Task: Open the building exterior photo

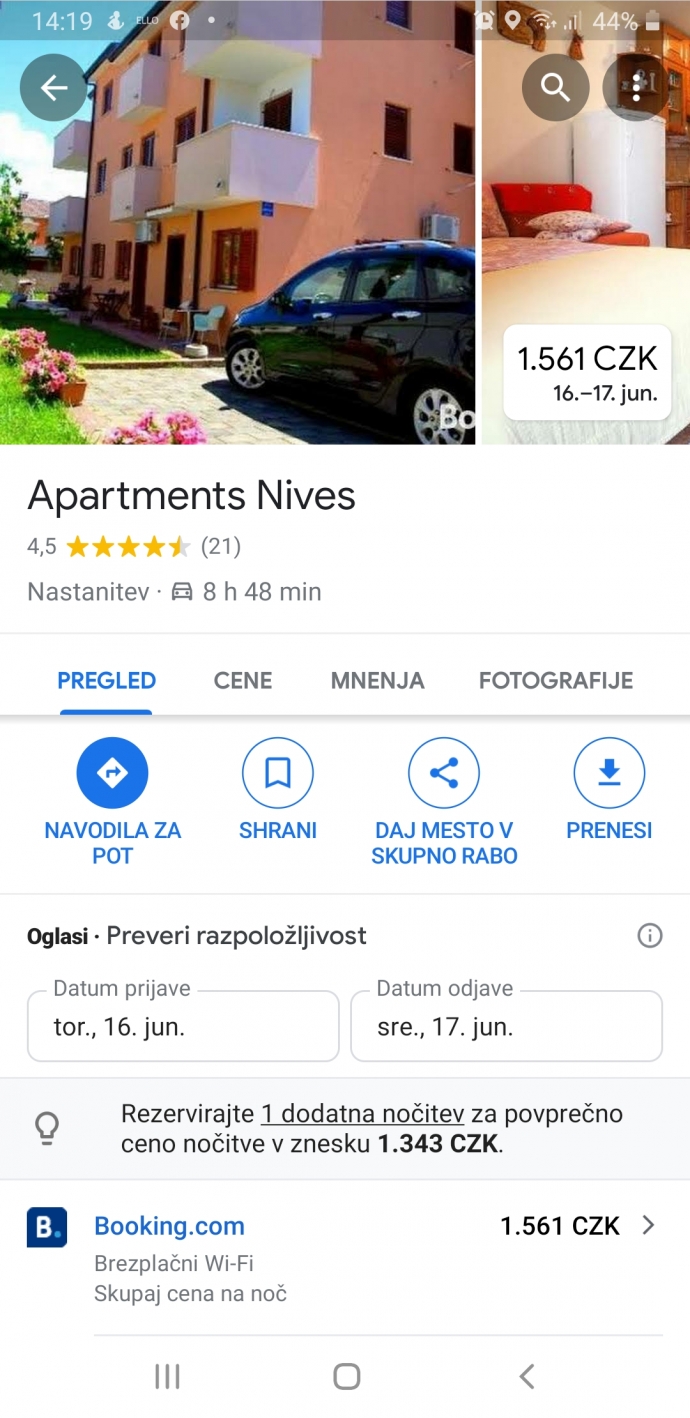Action: click(237, 250)
